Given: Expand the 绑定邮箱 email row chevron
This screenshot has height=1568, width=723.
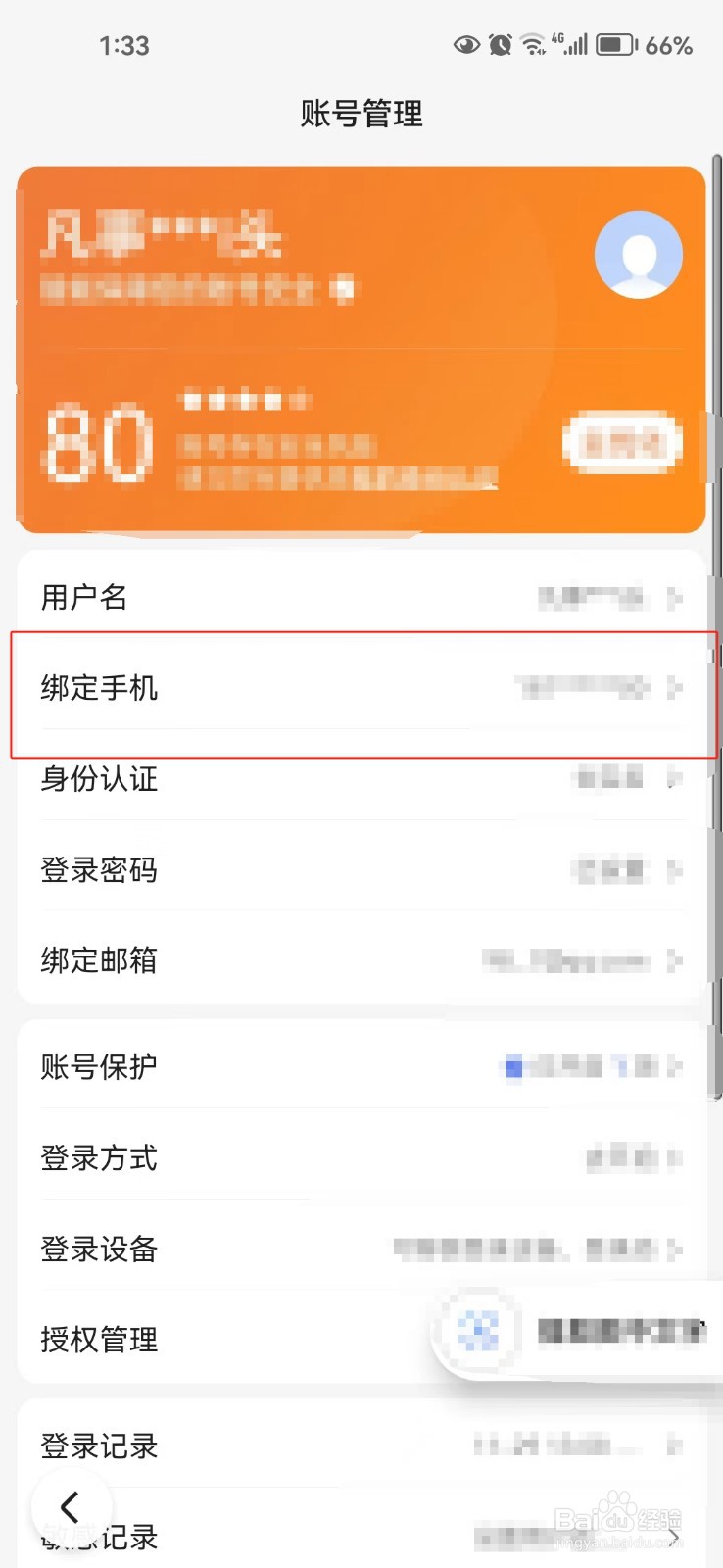Looking at the screenshot, I should [x=673, y=962].
